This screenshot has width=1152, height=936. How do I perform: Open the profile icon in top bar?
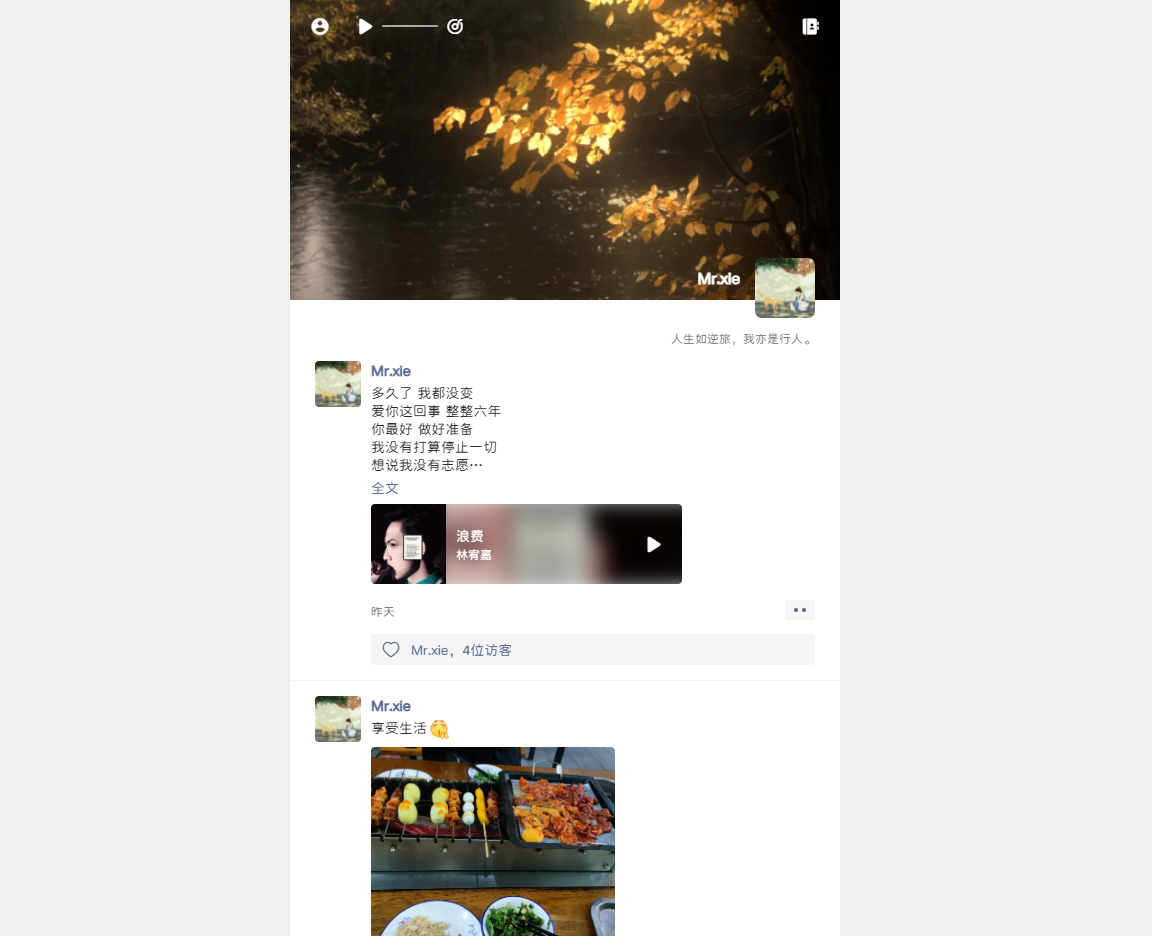click(x=320, y=27)
